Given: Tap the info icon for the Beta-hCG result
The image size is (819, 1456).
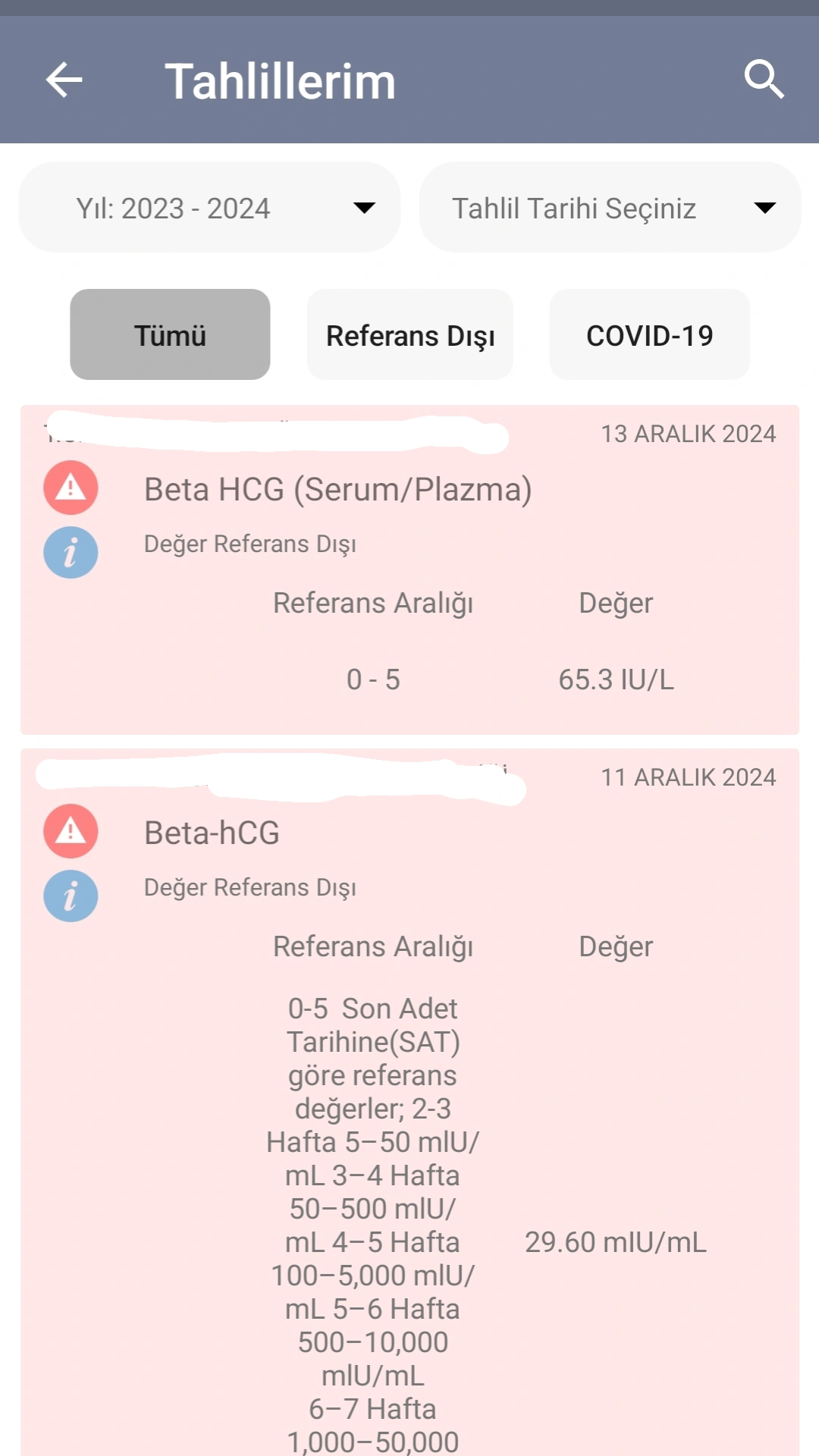Looking at the screenshot, I should [x=71, y=896].
